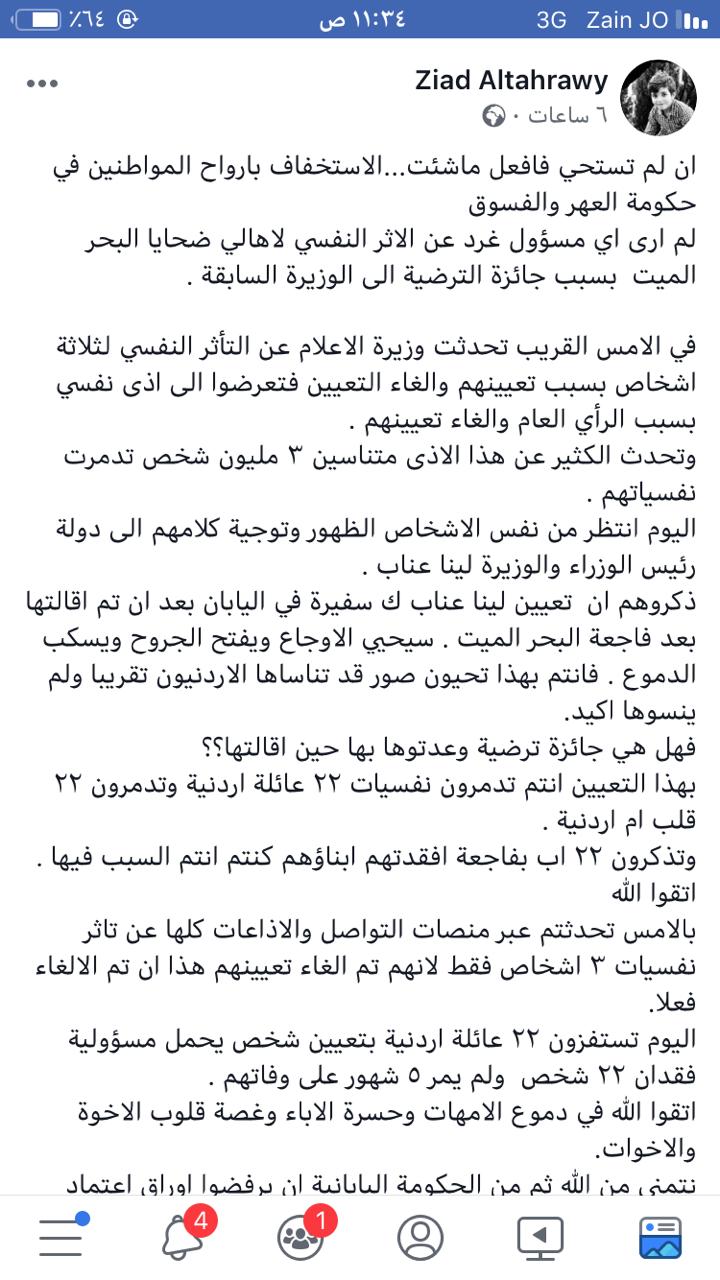Viewport: 720px width, 1280px height.
Task: Go to the Profile tab
Action: 420,1238
